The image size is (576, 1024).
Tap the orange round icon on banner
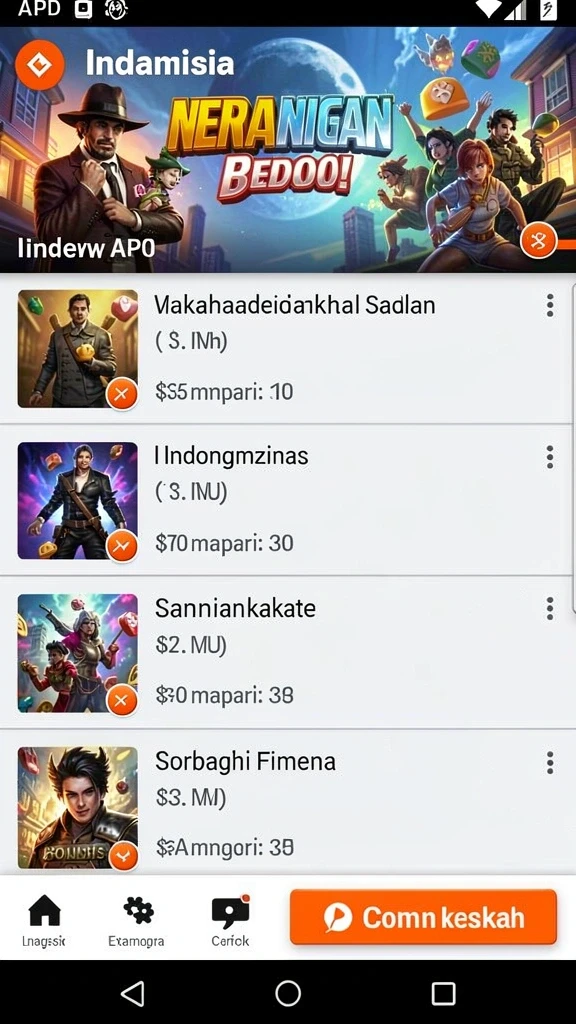coord(538,242)
